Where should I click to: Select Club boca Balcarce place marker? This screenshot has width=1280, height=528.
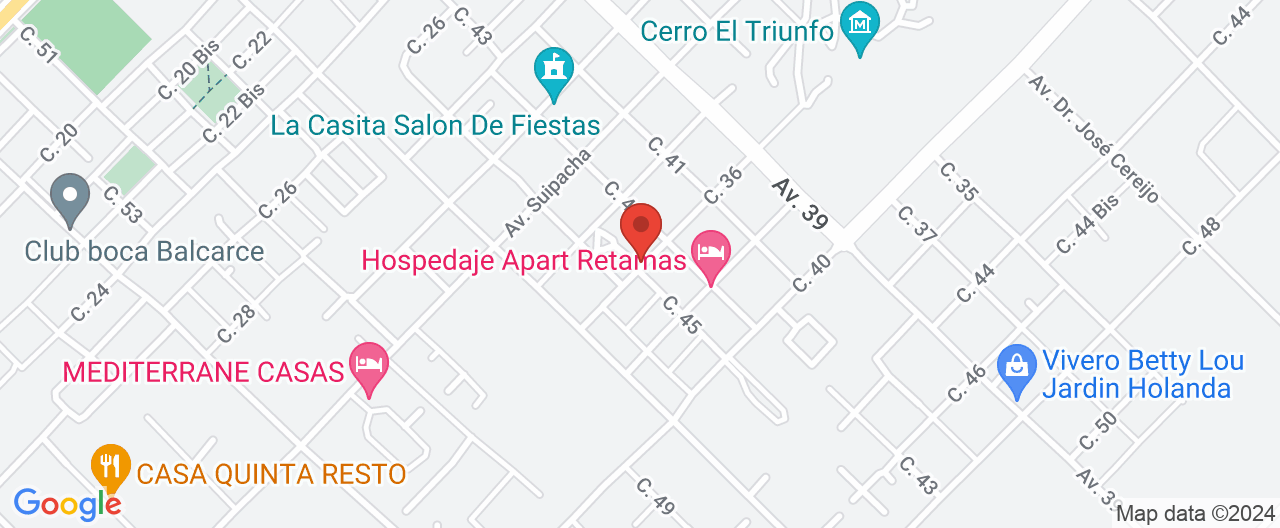pos(70,197)
